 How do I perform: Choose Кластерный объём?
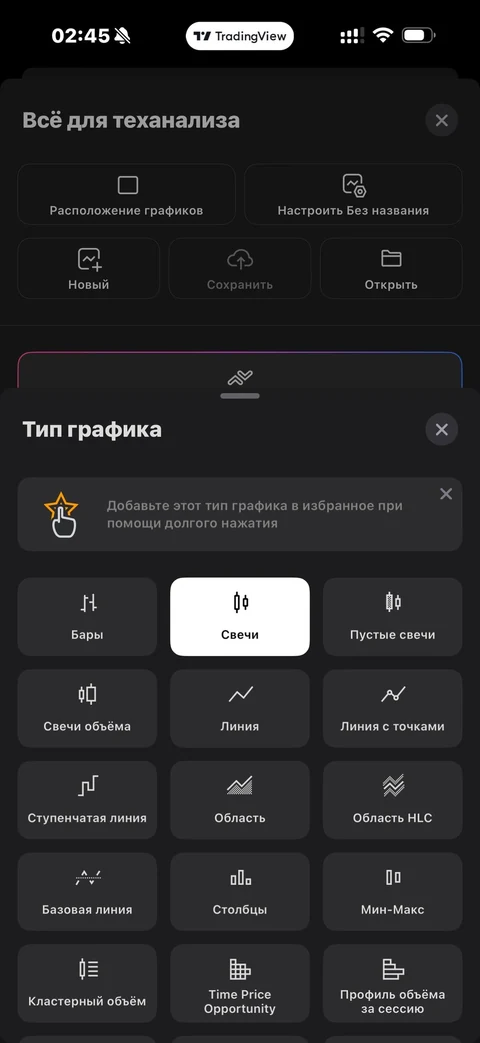tap(87, 983)
